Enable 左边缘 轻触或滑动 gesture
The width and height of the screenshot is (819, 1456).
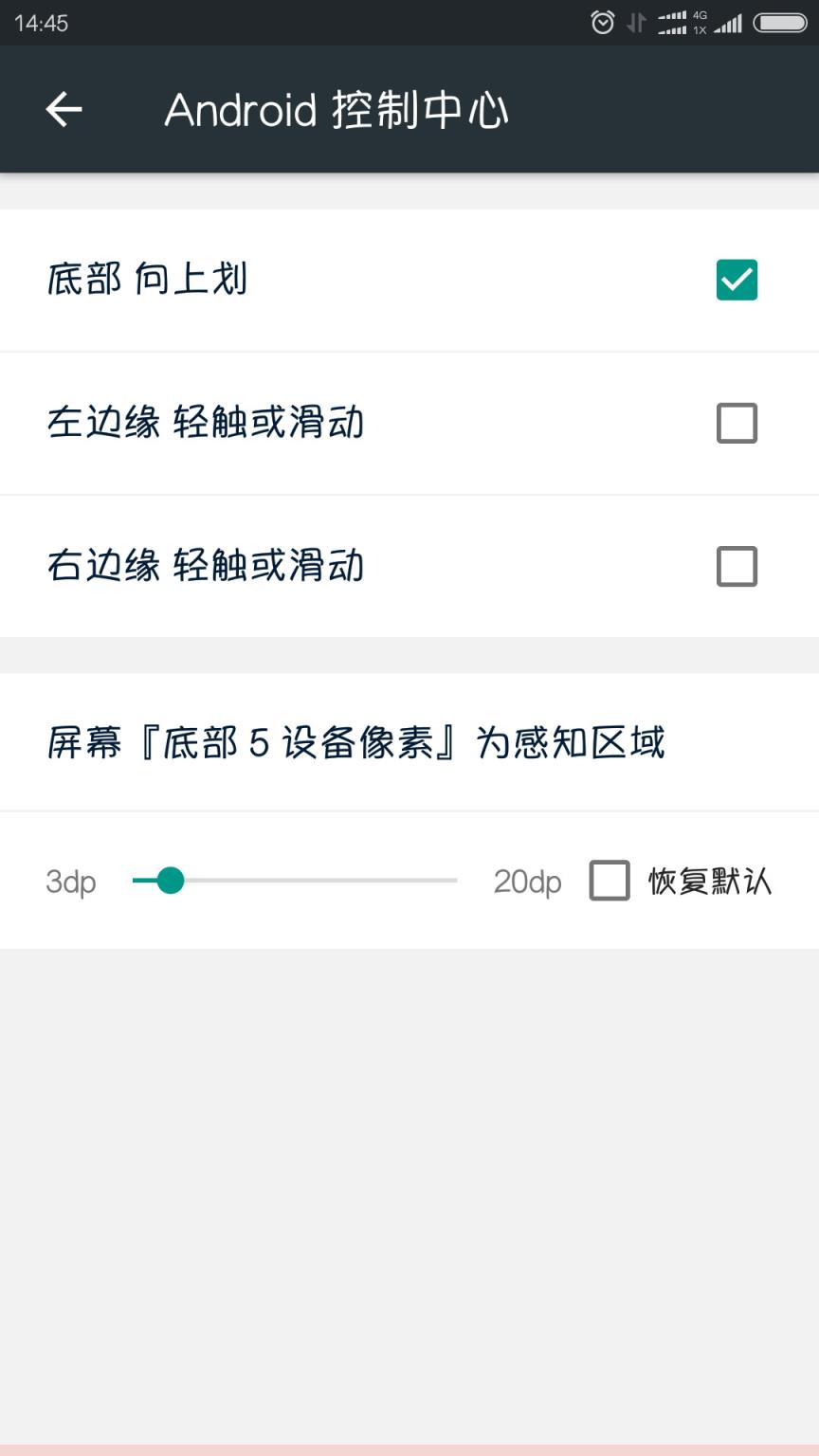[x=737, y=424]
